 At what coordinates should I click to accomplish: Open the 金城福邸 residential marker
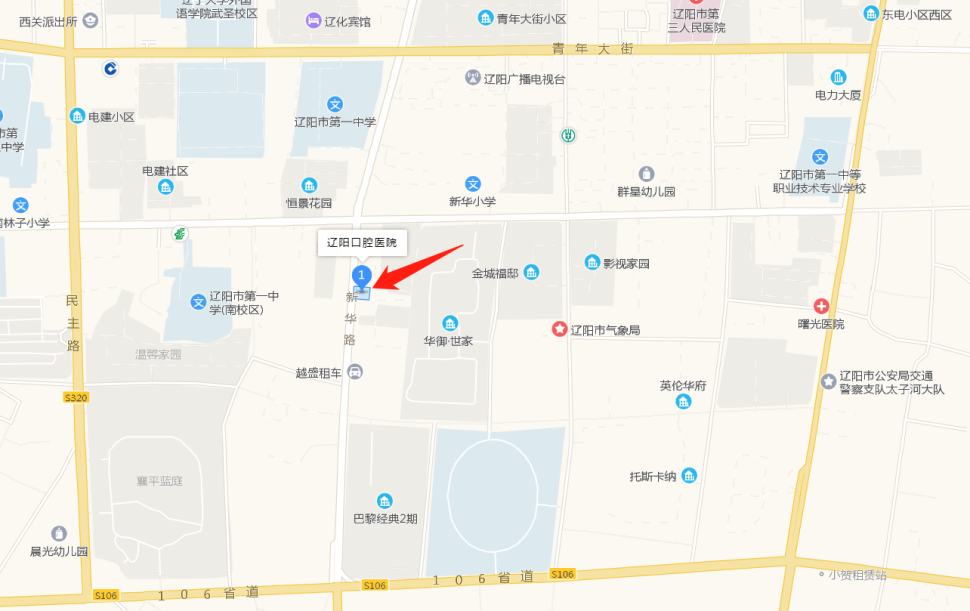coord(531,272)
